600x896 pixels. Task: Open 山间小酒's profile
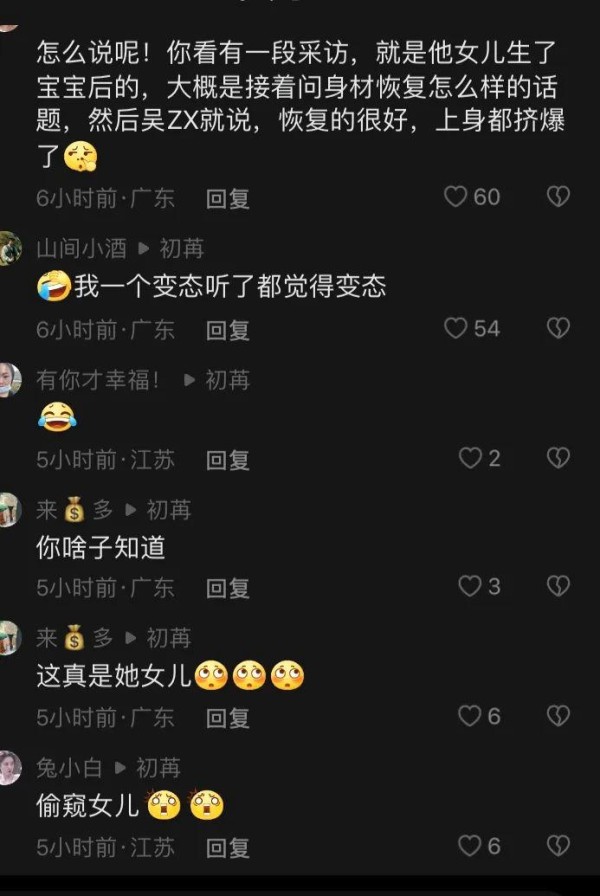(x=8, y=247)
